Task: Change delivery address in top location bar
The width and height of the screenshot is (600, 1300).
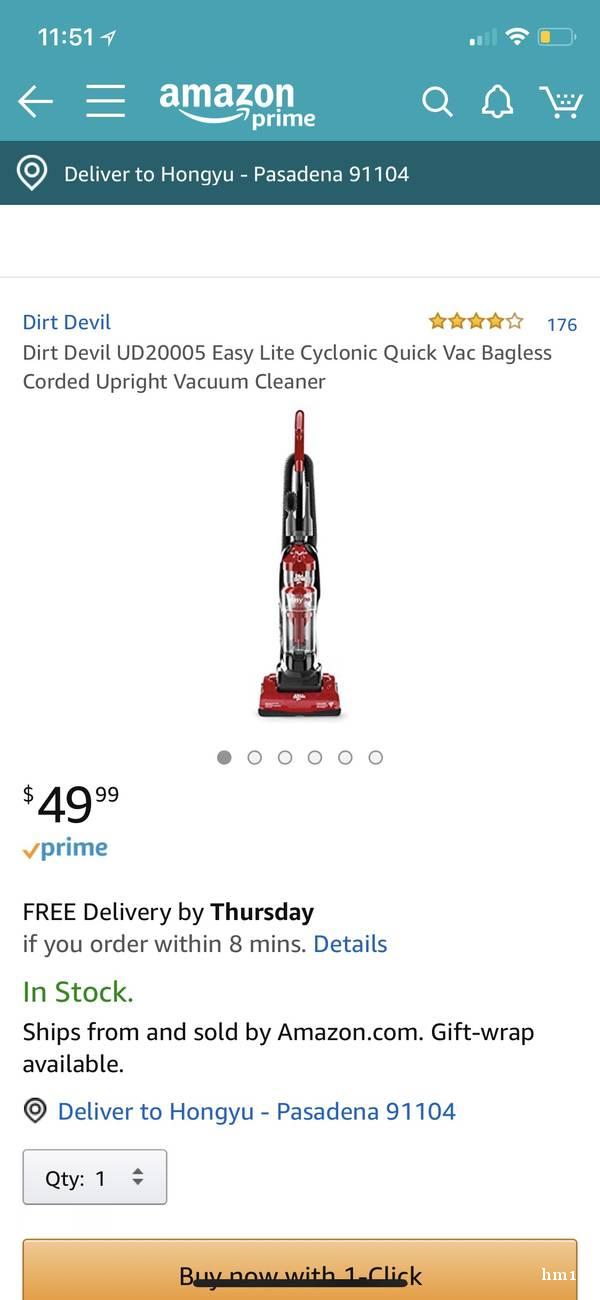Action: 300,173
